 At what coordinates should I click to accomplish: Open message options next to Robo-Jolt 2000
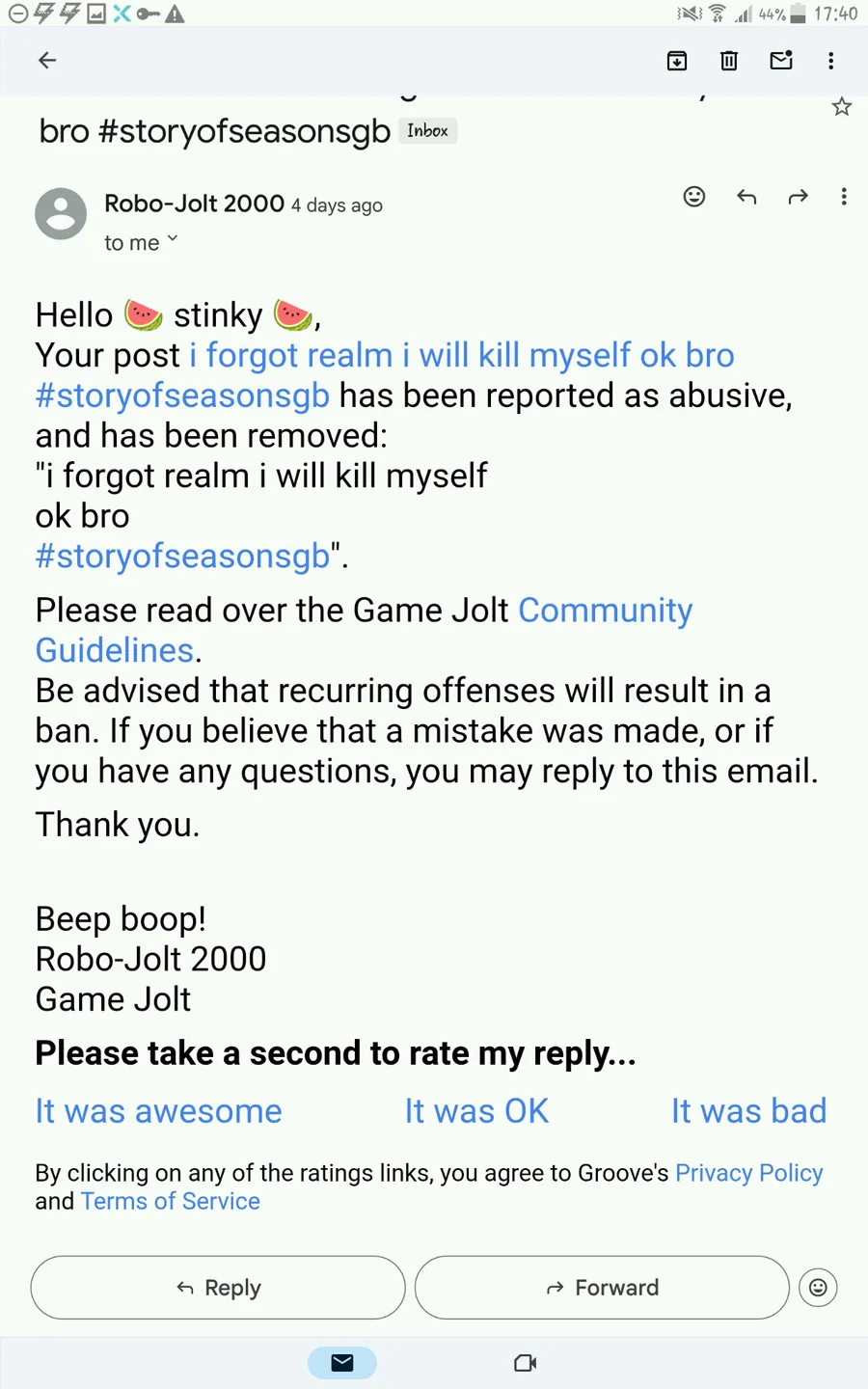pos(844,197)
